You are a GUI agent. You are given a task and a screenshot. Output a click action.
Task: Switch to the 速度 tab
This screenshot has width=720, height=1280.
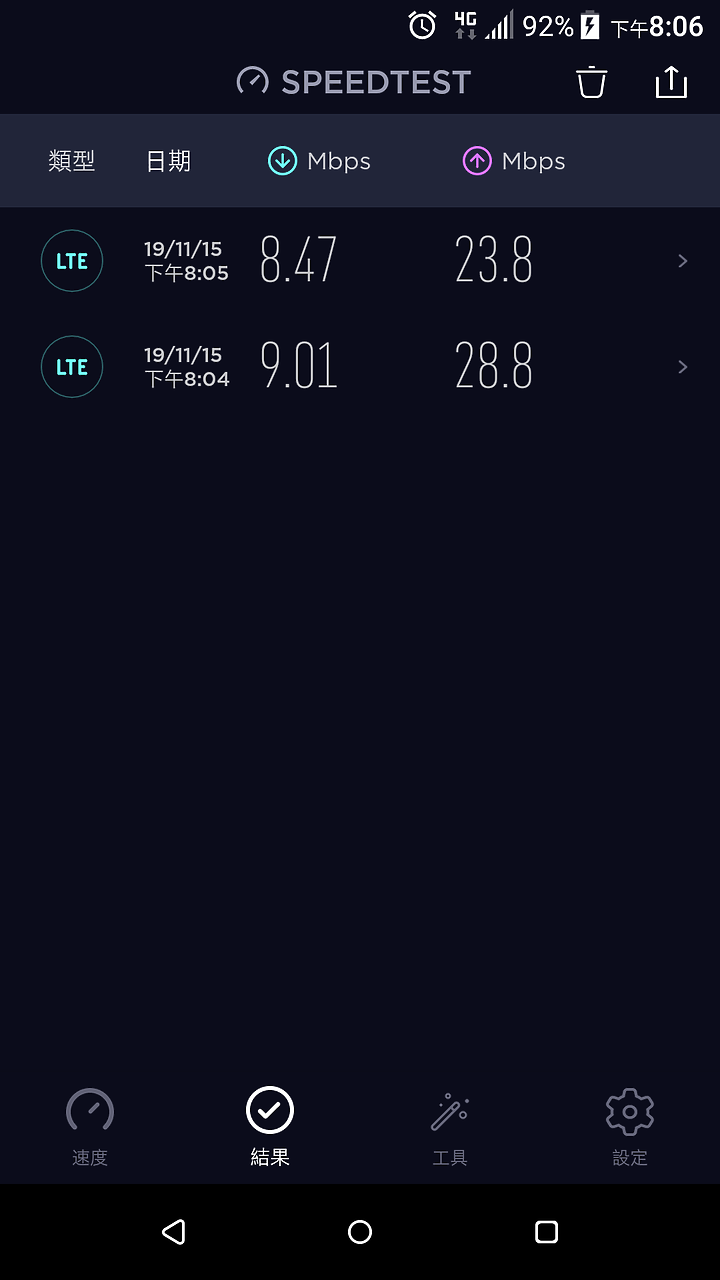tap(90, 1128)
